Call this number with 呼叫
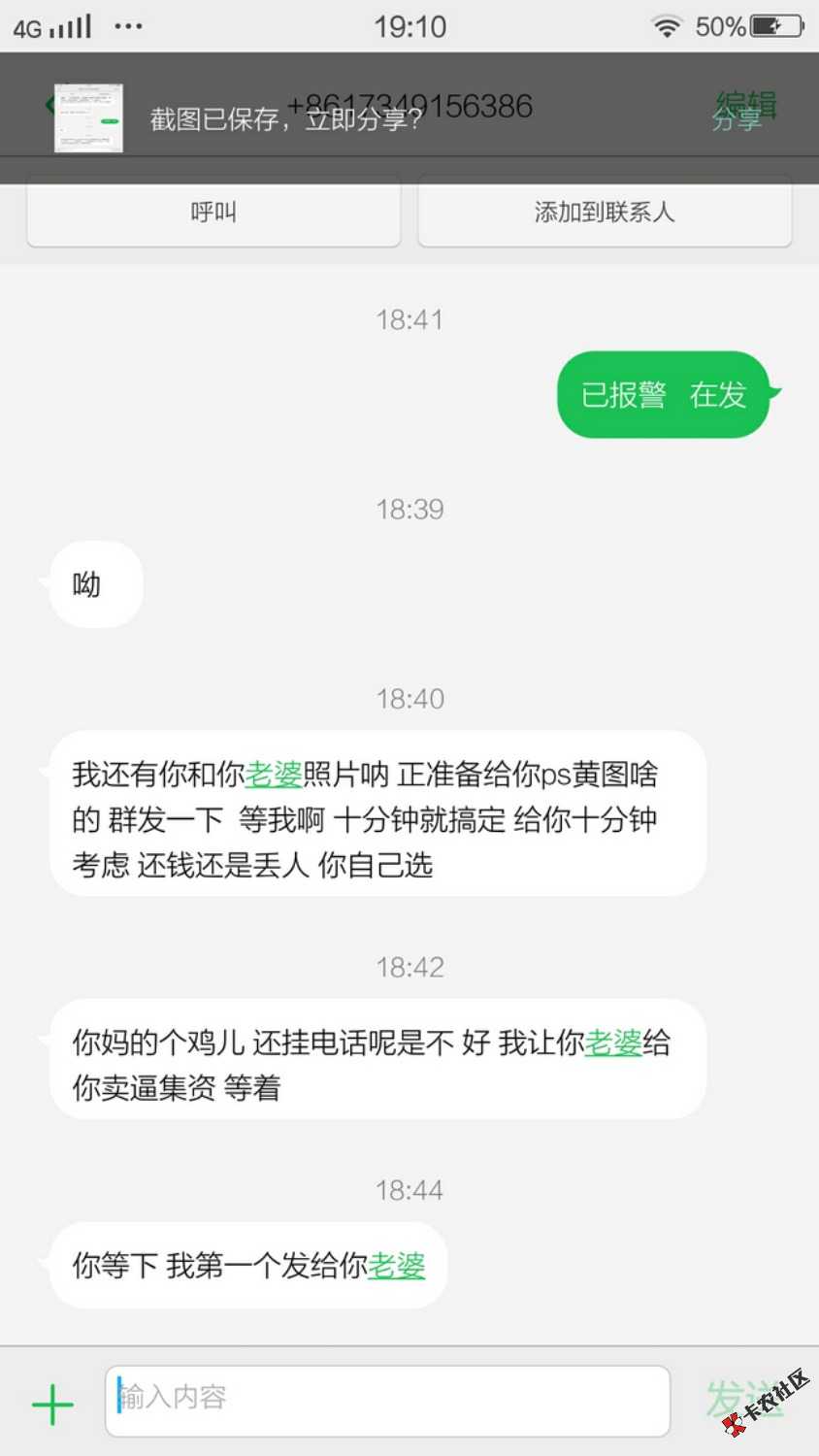 [213, 212]
